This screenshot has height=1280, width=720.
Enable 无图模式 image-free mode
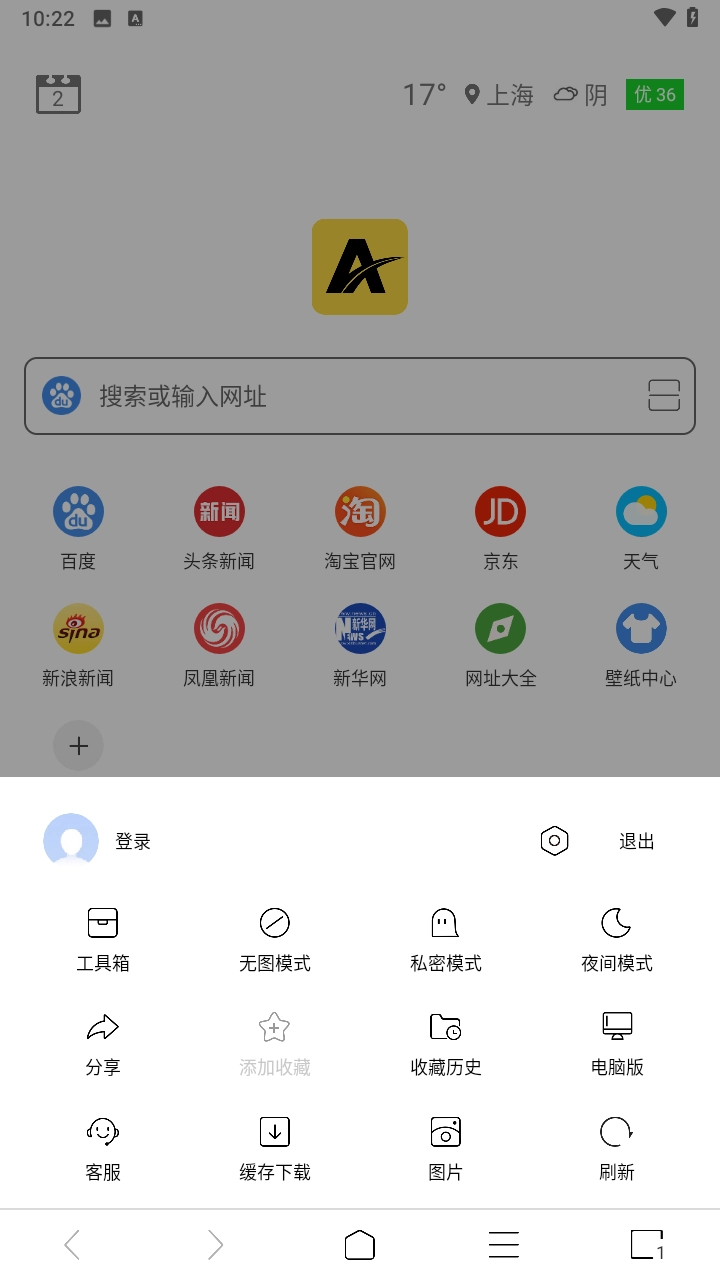coord(274,938)
